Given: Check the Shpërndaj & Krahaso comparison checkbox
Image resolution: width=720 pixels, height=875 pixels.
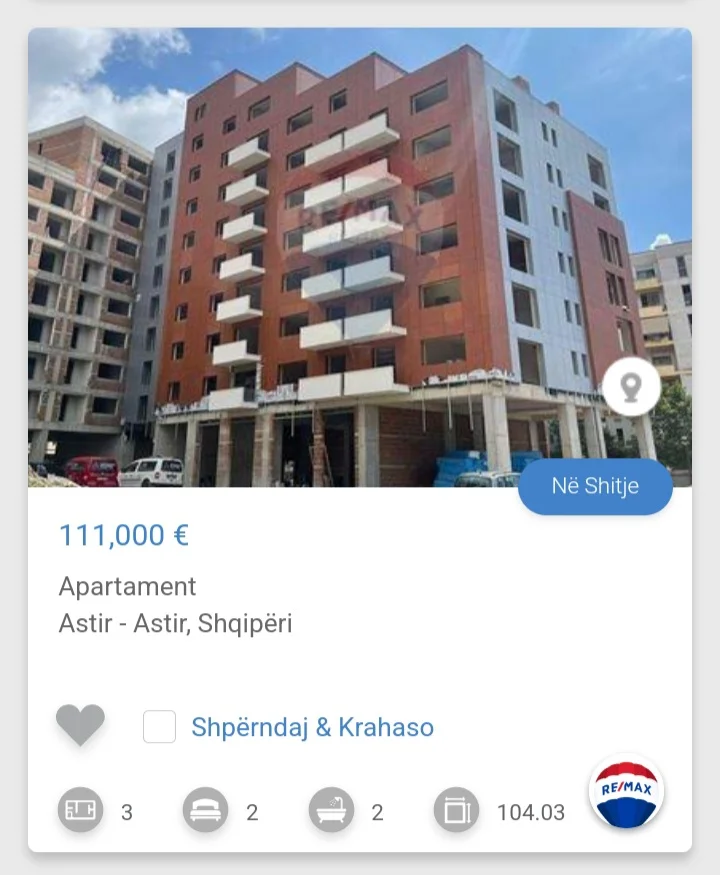Looking at the screenshot, I should coord(160,727).
